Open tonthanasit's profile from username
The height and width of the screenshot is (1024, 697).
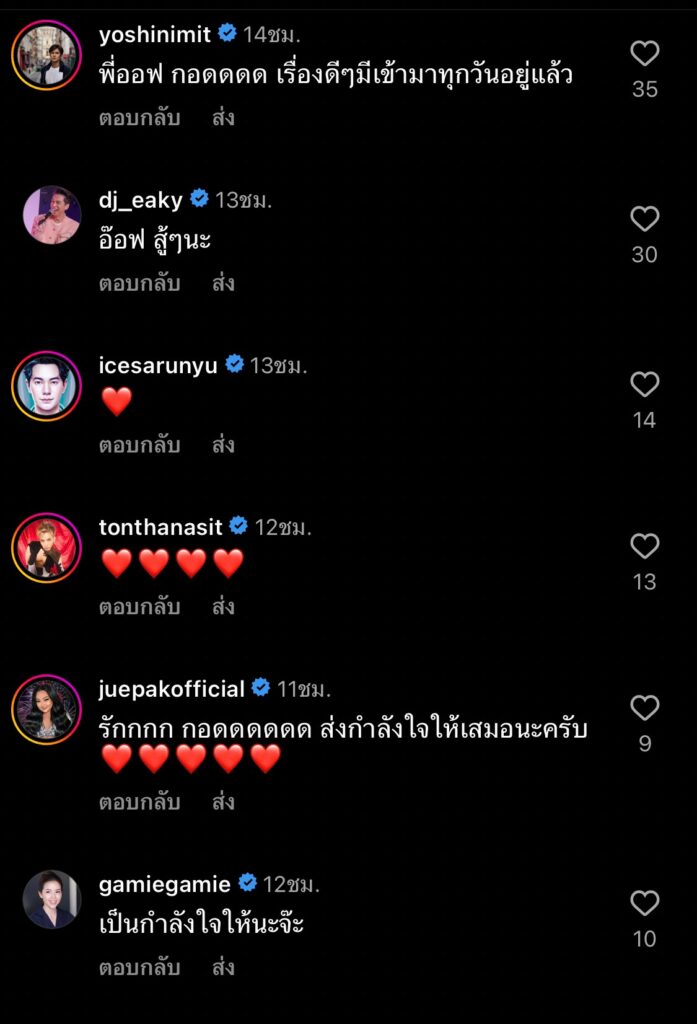point(160,527)
